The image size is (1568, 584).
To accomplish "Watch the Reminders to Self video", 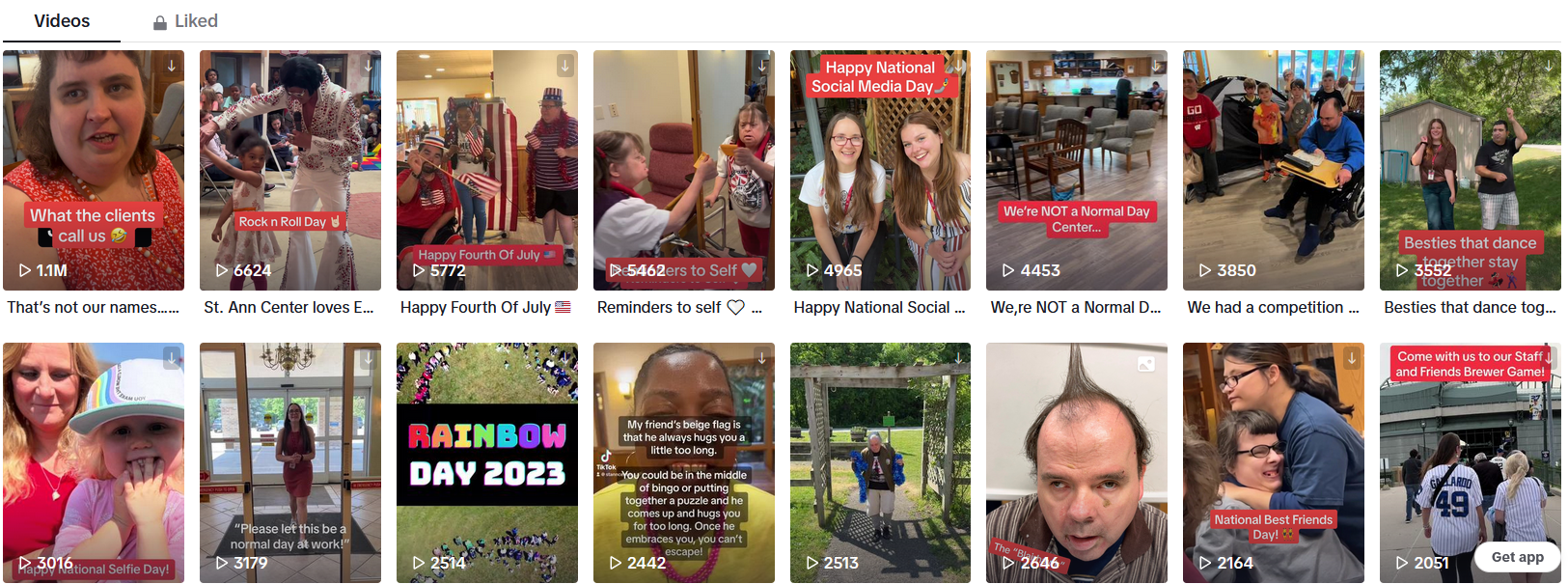I will [x=684, y=170].
